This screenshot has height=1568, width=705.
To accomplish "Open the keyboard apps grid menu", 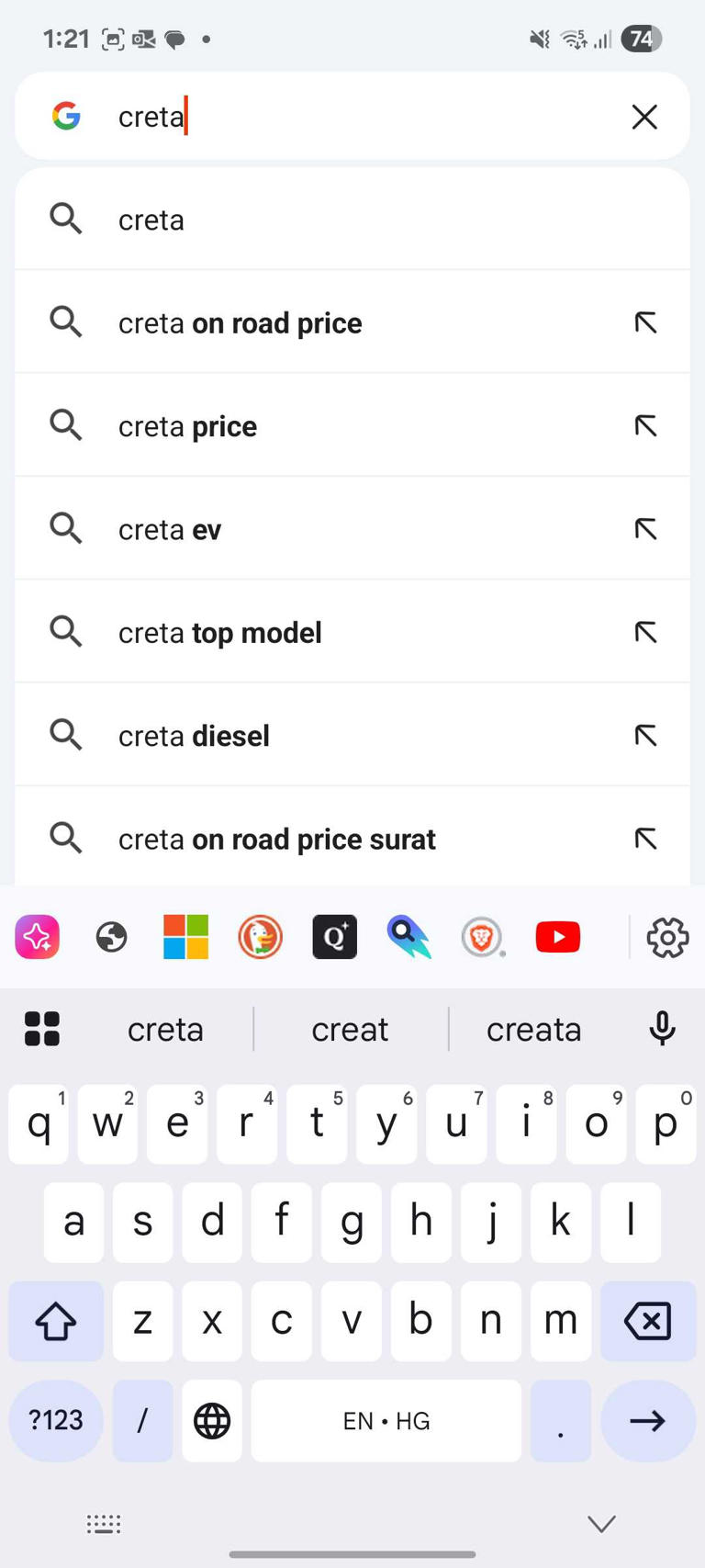I will pos(42,1029).
